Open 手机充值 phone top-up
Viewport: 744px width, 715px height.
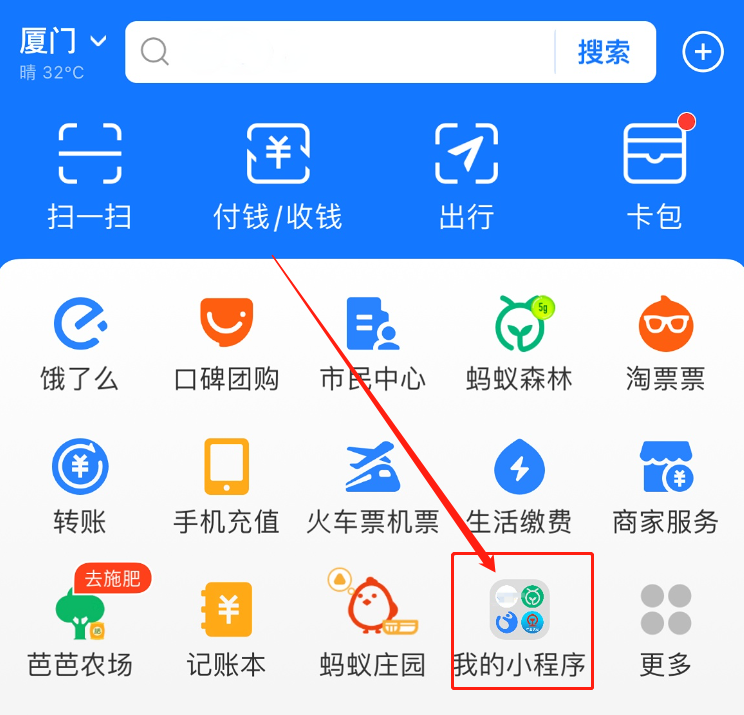pos(227,485)
